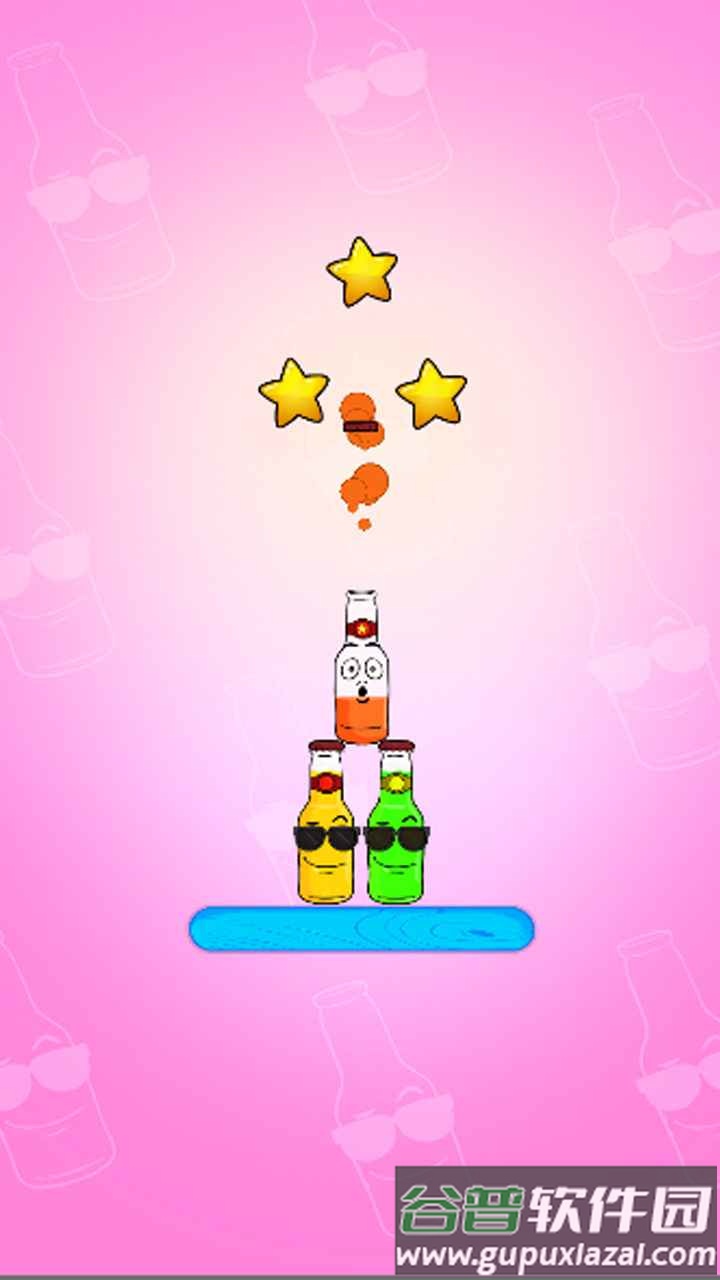This screenshot has height=1280, width=720.
Task: Tap the yellow bottle wearing sunglasses
Action: click(327, 822)
